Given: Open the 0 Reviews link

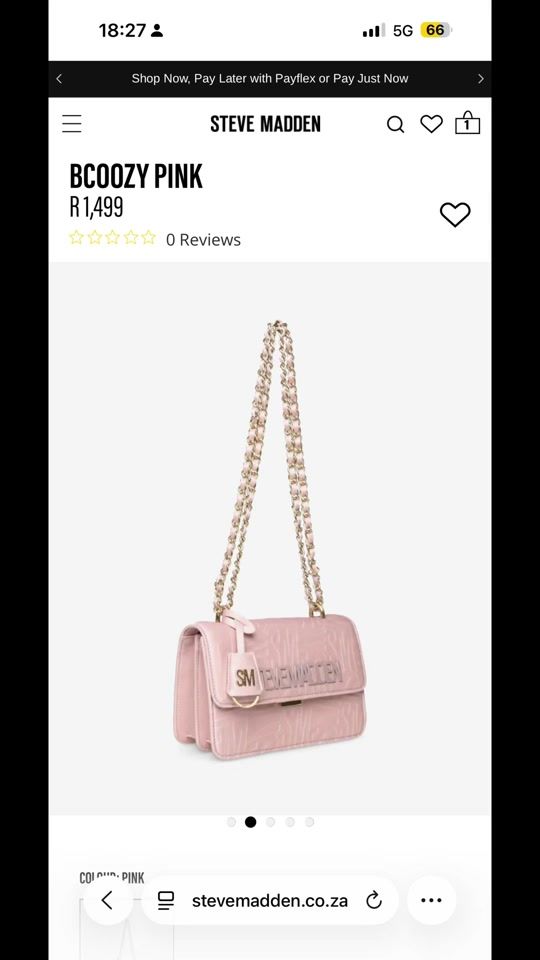Looking at the screenshot, I should coord(203,239).
